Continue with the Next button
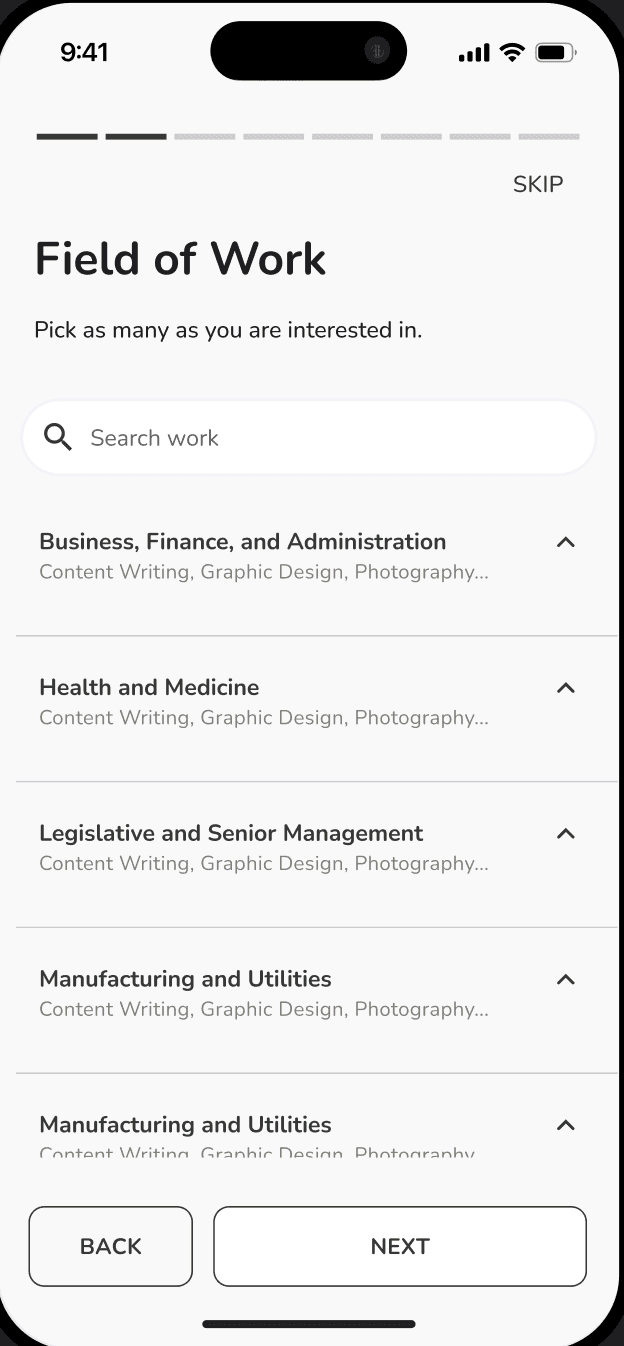624x1346 pixels. point(400,1246)
